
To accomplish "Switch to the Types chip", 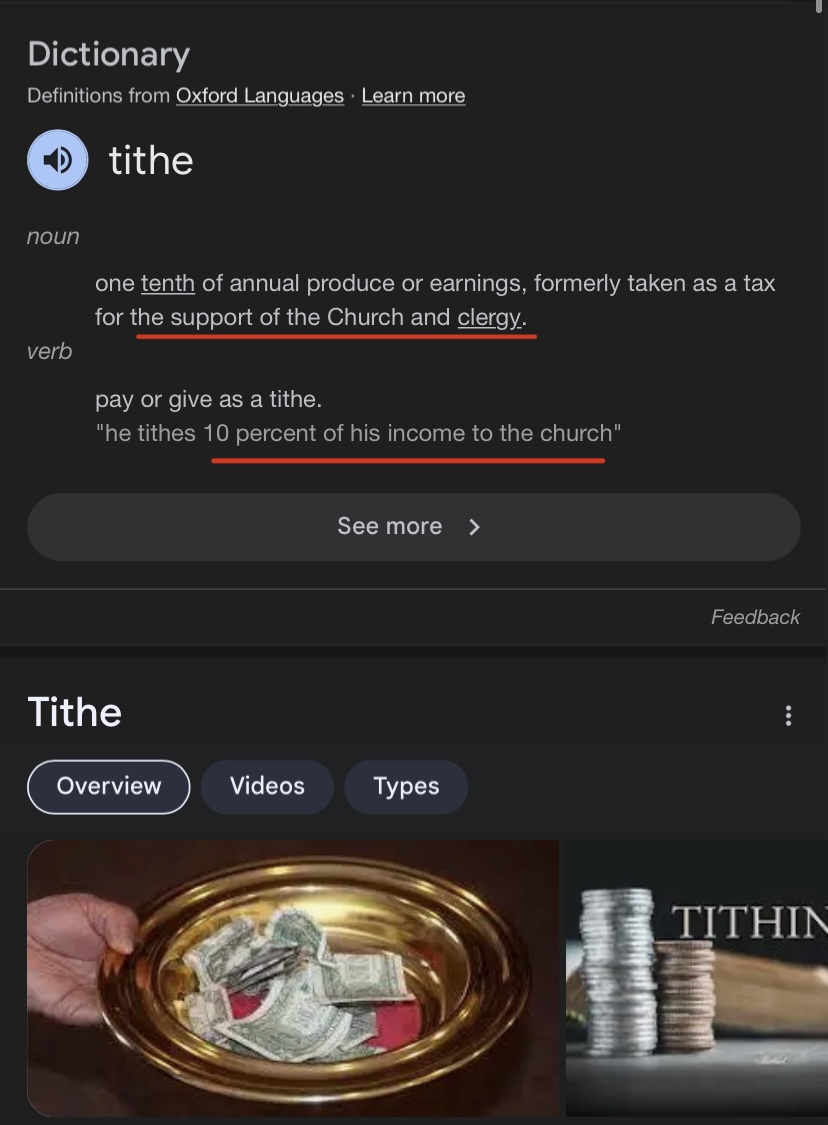I will pos(406,786).
